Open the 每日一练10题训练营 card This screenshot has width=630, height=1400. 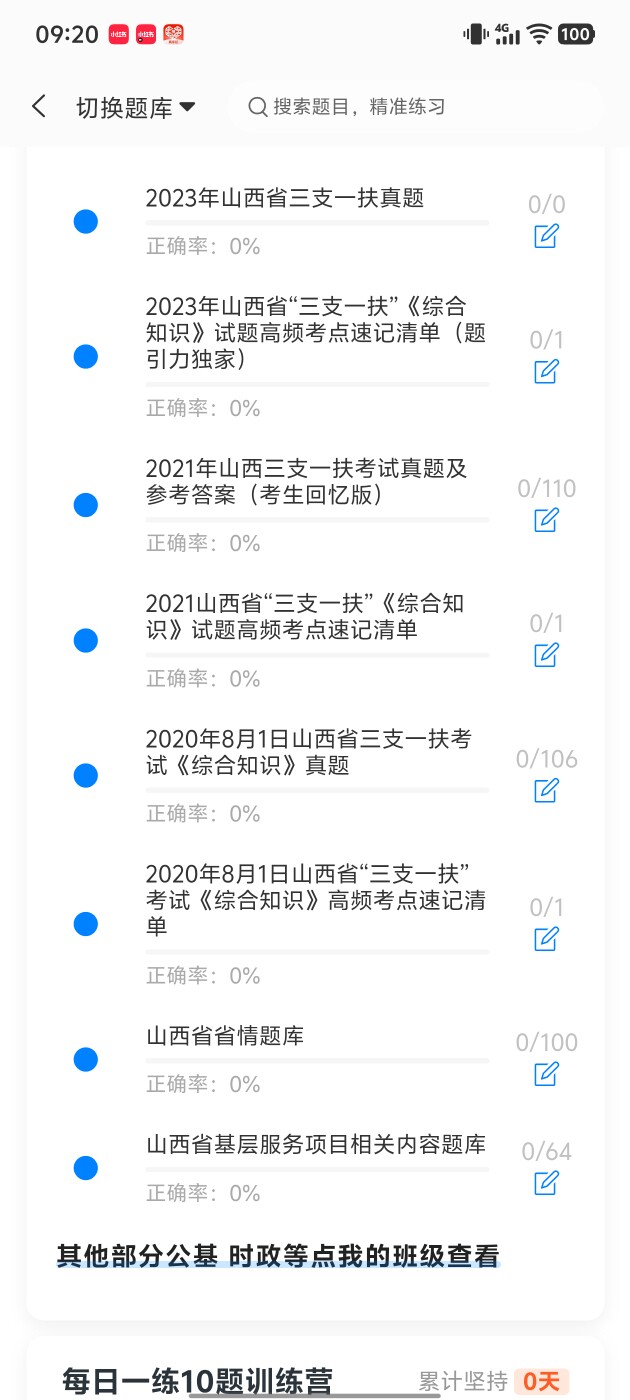point(198,1381)
